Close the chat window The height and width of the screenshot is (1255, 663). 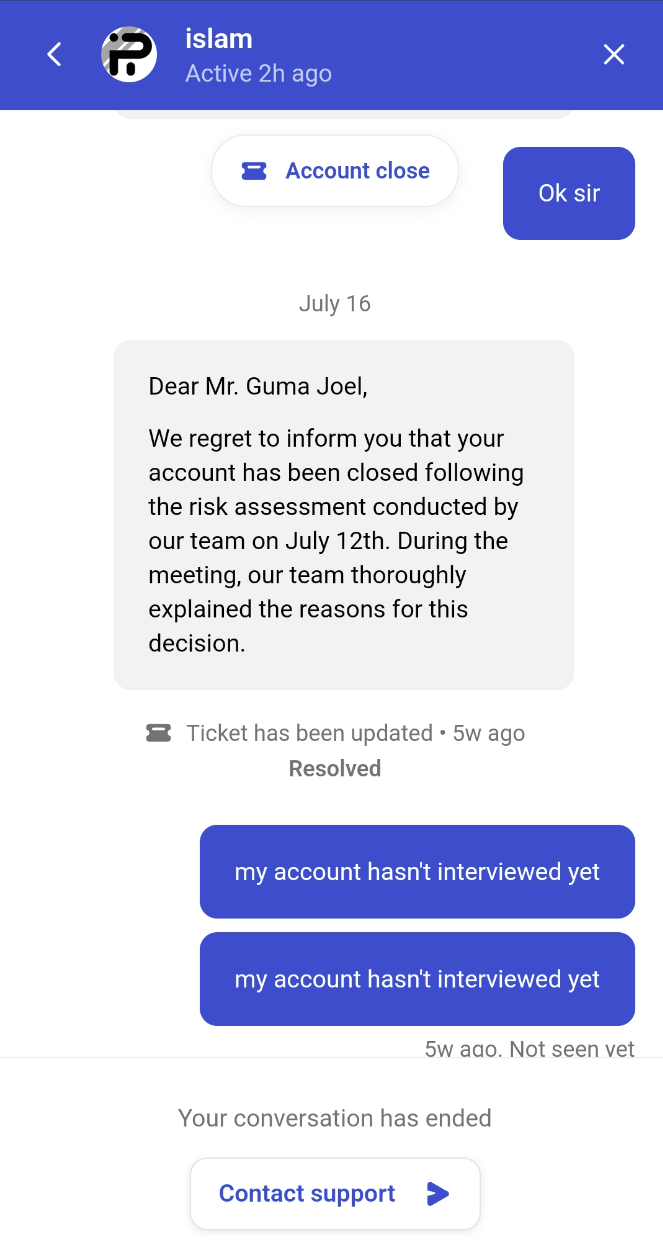coord(613,55)
